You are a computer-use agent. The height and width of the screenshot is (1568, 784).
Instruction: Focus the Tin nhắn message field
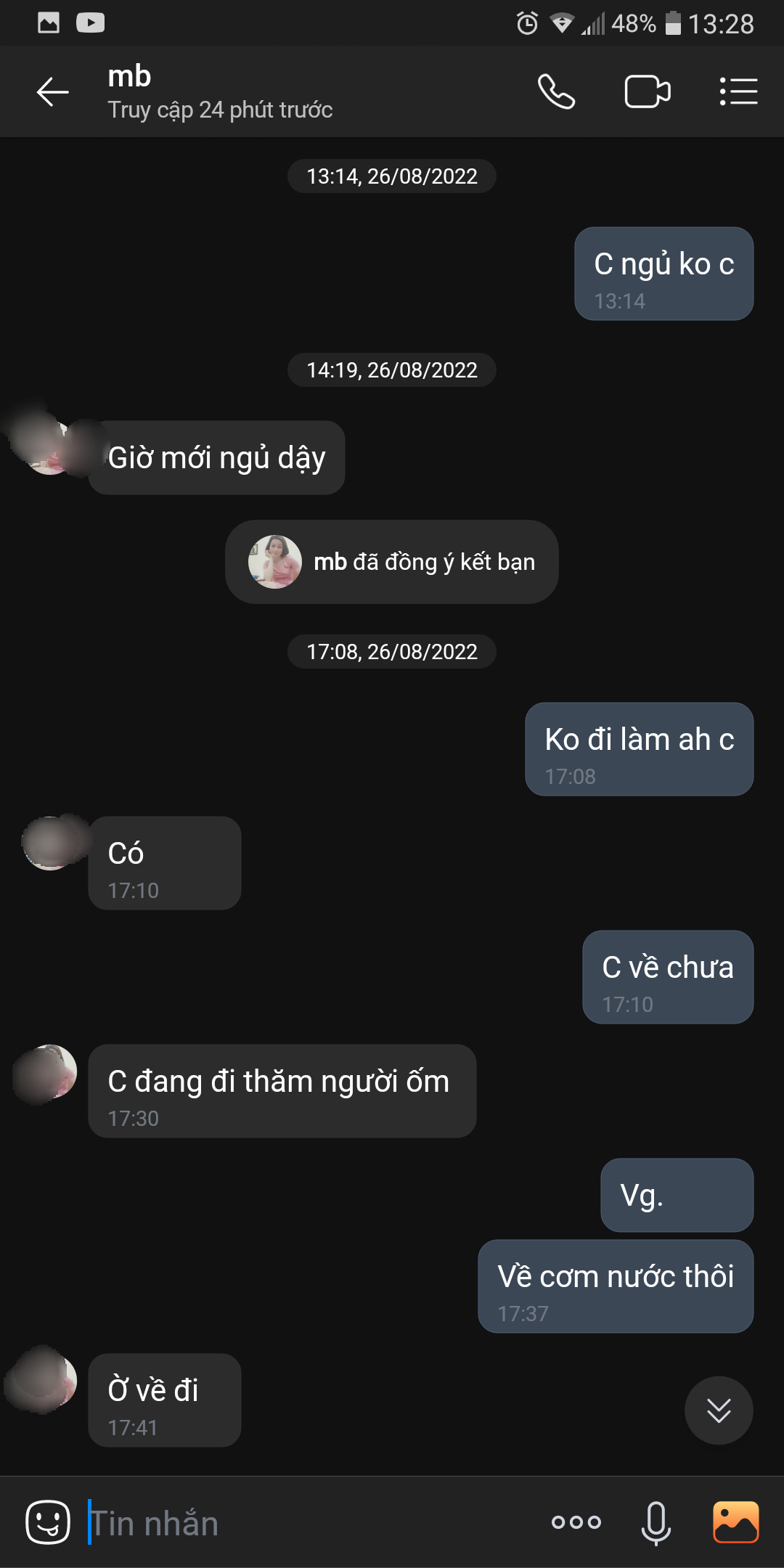(x=305, y=1523)
